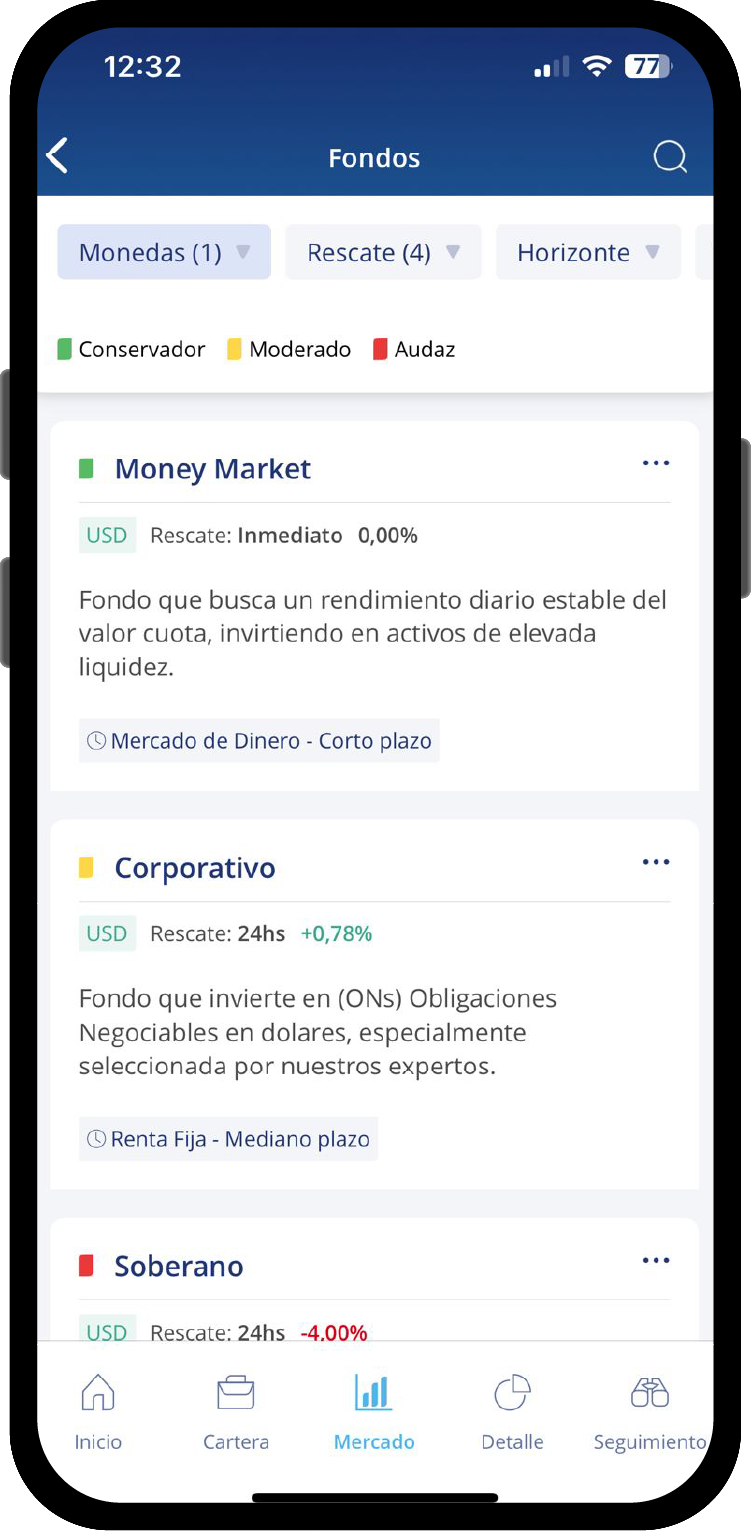This screenshot has height=1531, width=751.
Task: Open the Horizonte filter dropdown
Action: [x=588, y=252]
